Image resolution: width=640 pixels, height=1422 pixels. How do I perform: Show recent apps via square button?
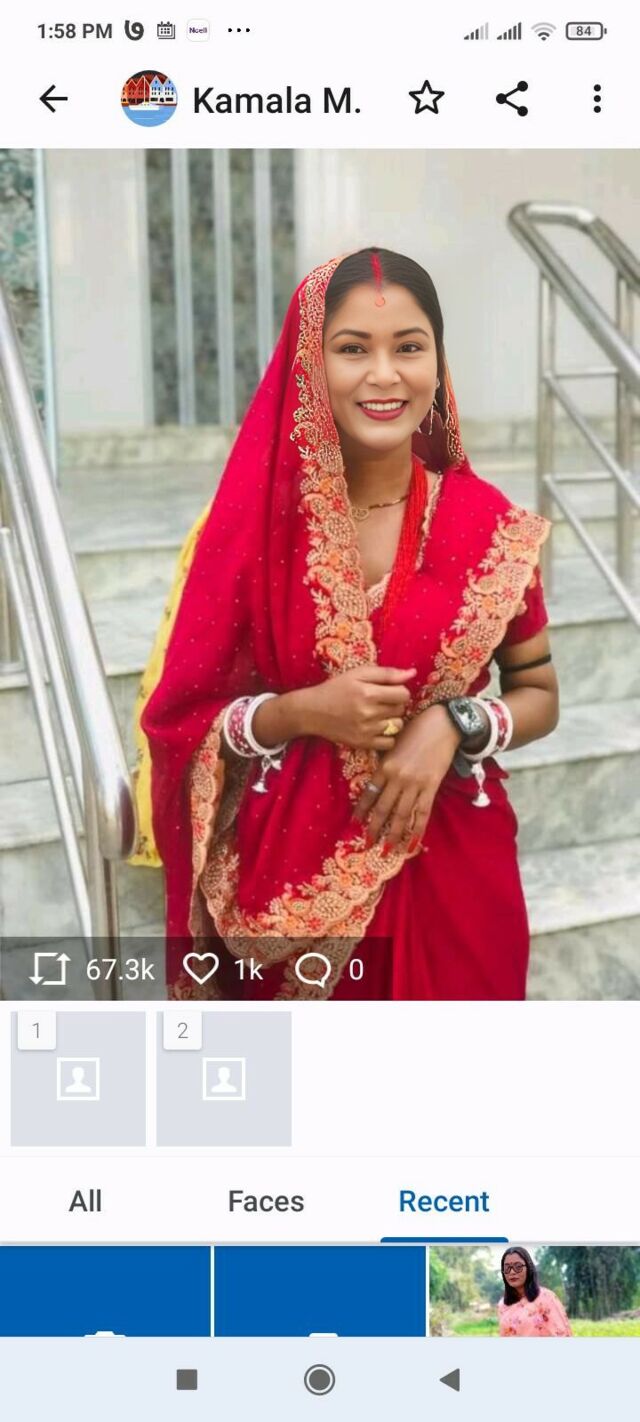point(187,1380)
